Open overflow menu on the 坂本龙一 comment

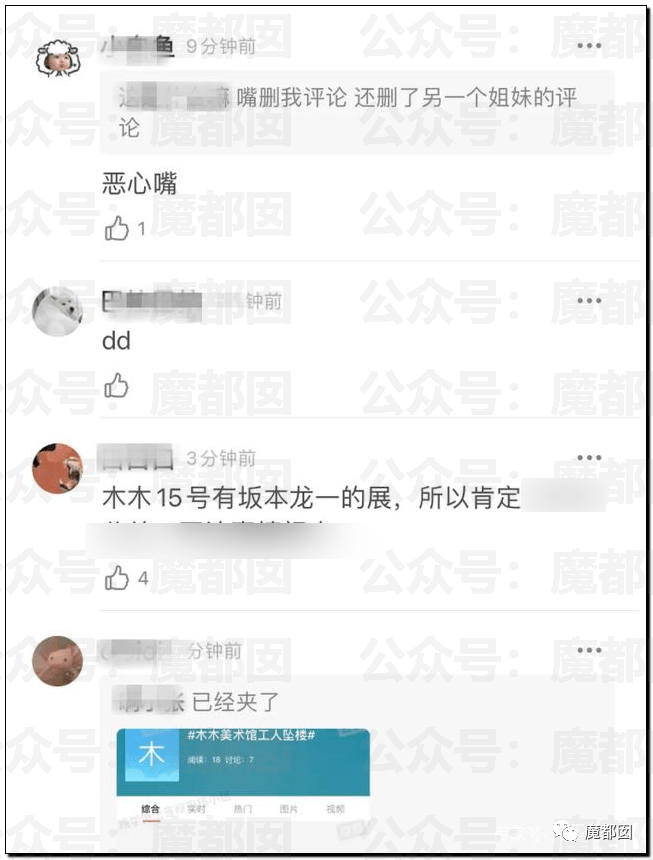click(x=590, y=458)
